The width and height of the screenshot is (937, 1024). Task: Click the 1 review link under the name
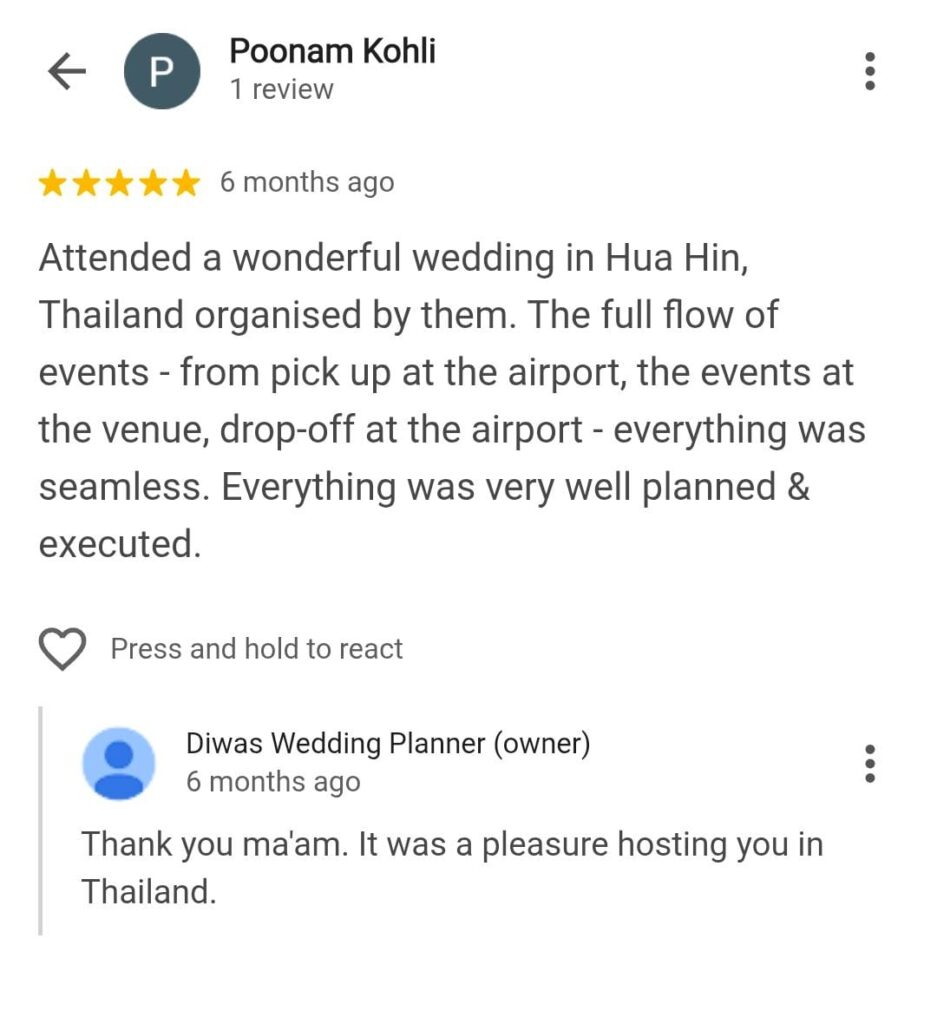282,89
